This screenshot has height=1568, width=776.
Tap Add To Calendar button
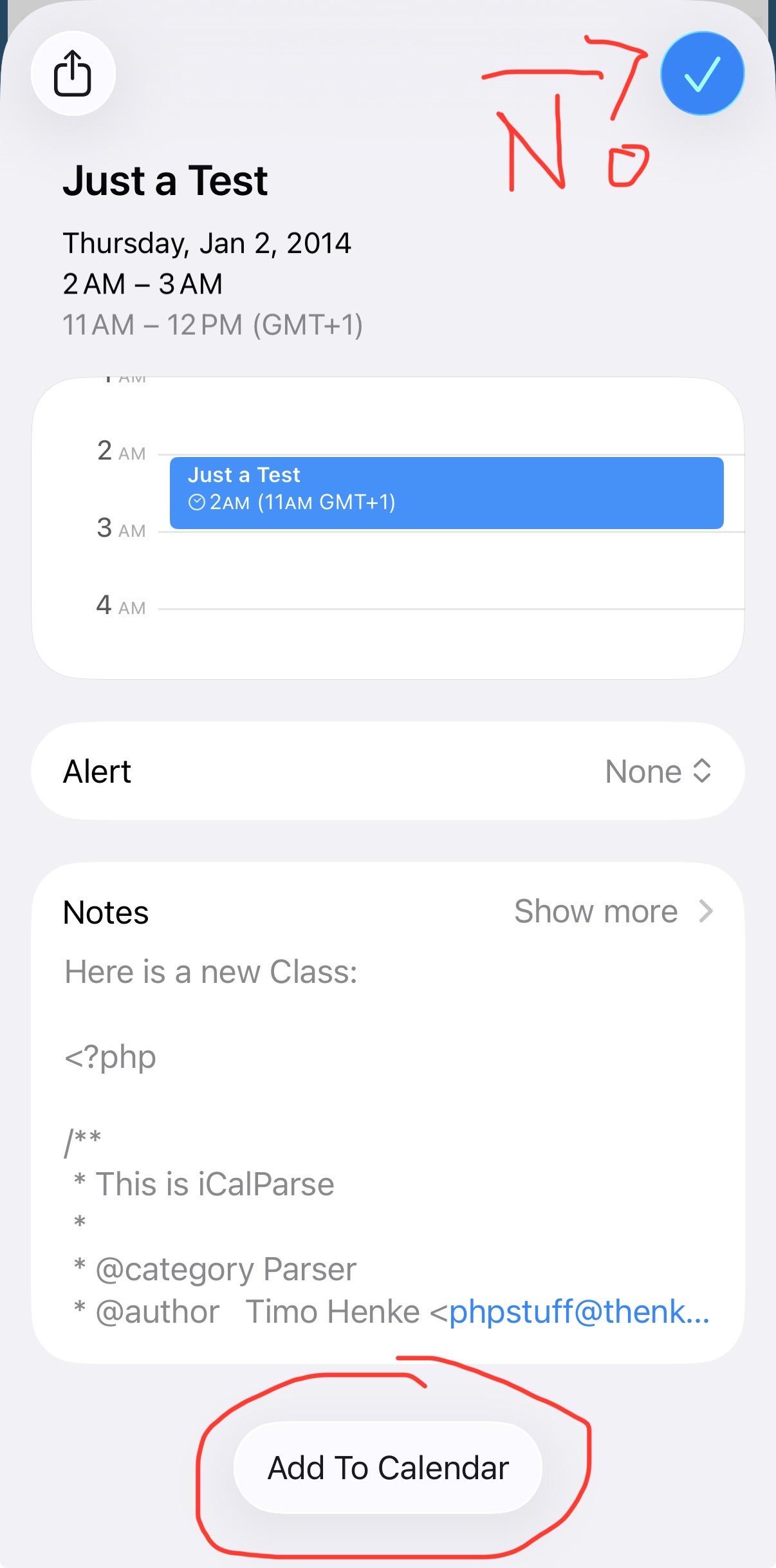tap(388, 1468)
